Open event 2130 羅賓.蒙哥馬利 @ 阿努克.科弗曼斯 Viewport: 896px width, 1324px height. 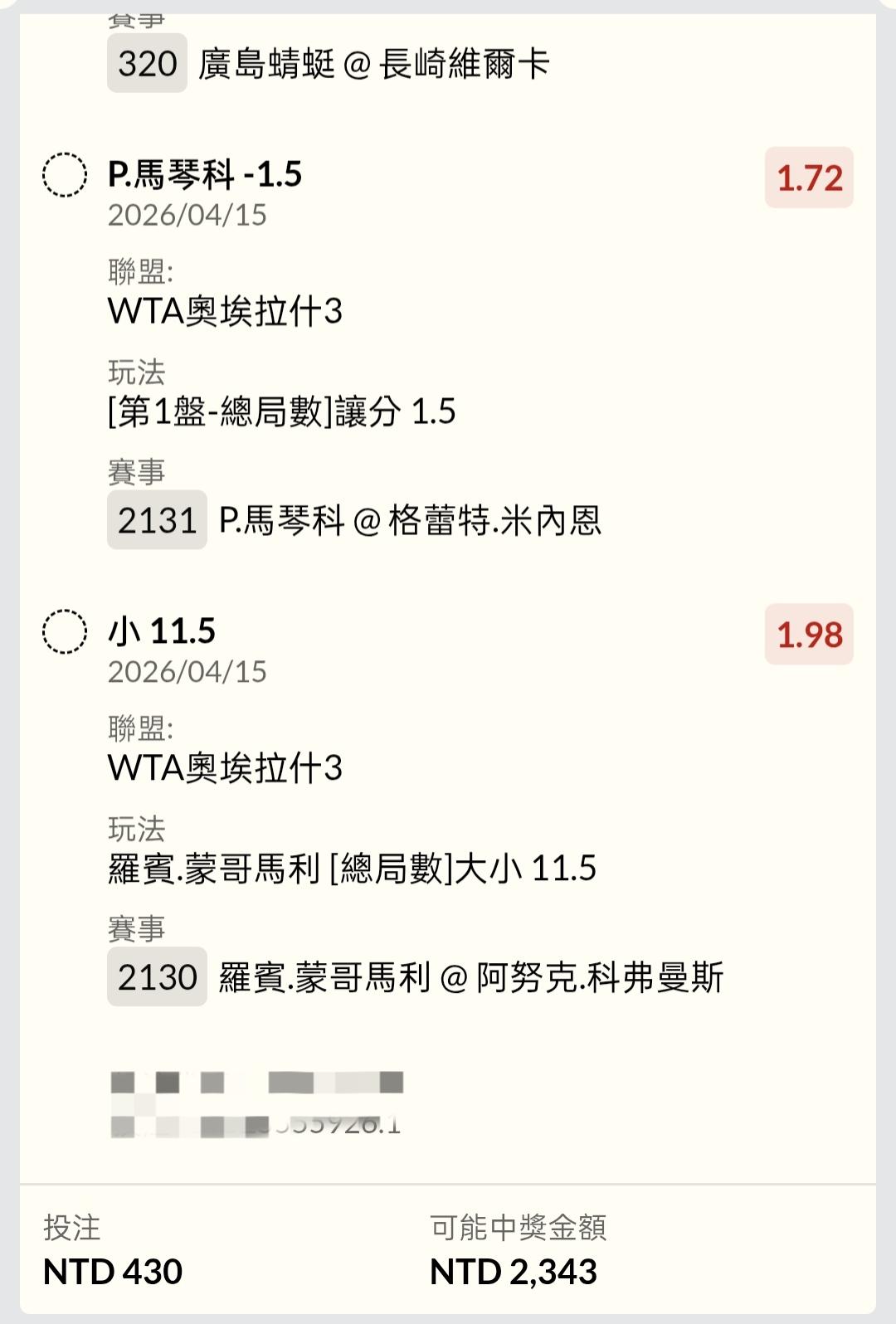tap(416, 976)
